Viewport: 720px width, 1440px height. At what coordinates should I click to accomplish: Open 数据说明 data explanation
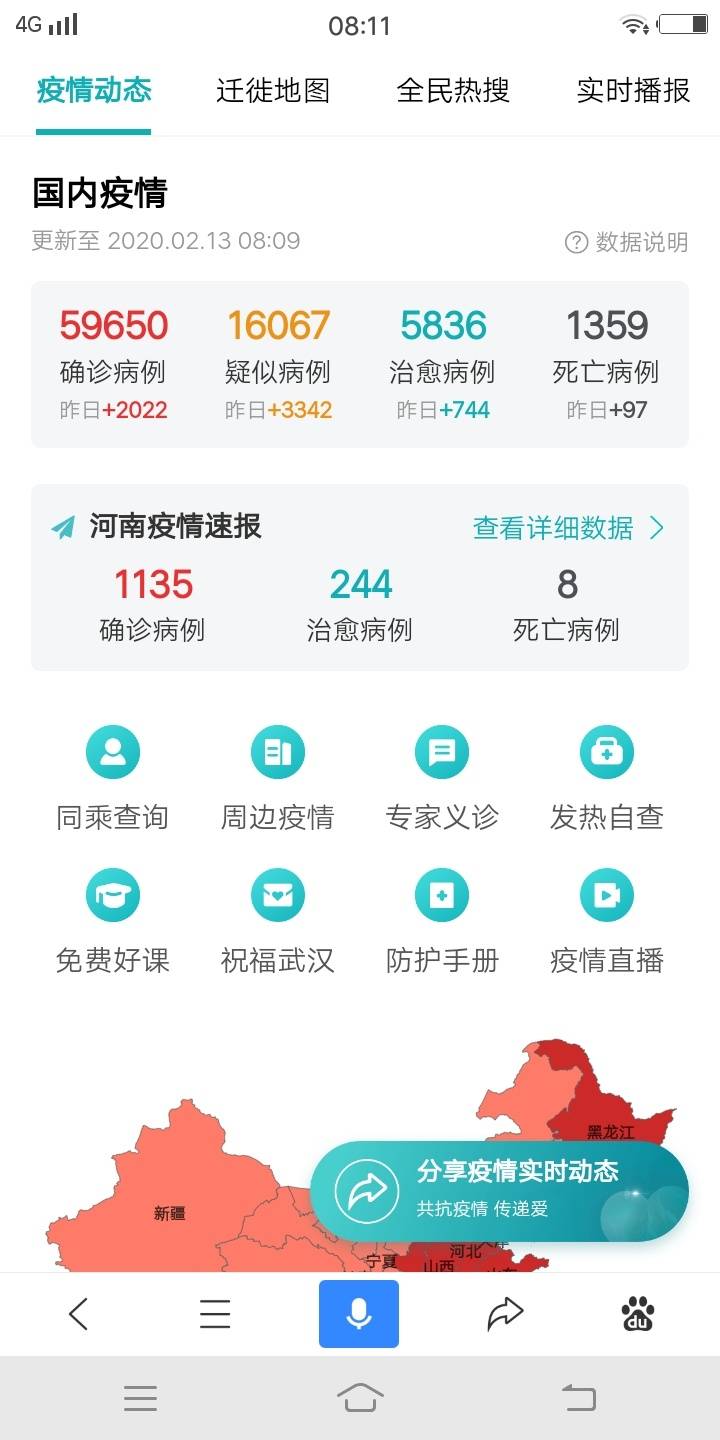click(627, 242)
